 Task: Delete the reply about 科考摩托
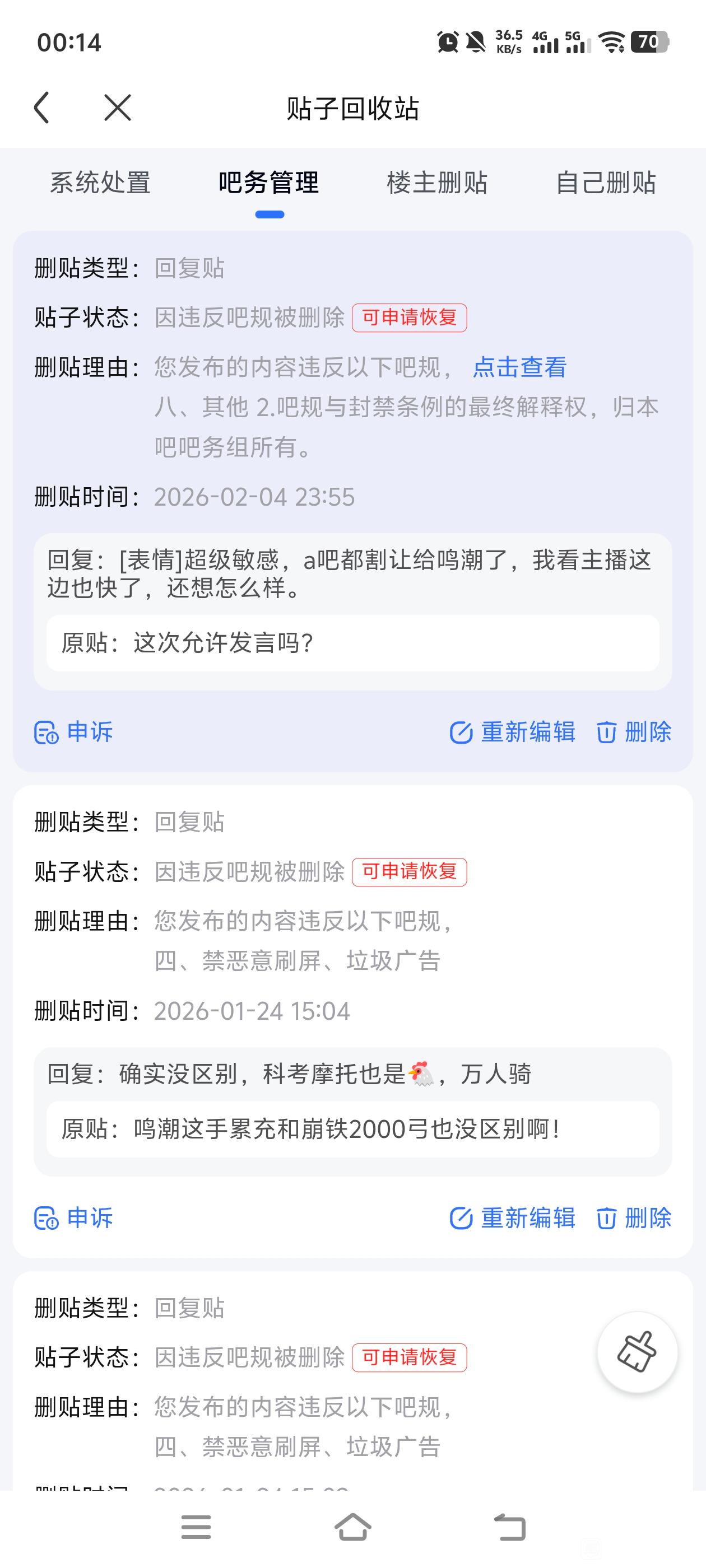[x=634, y=1218]
